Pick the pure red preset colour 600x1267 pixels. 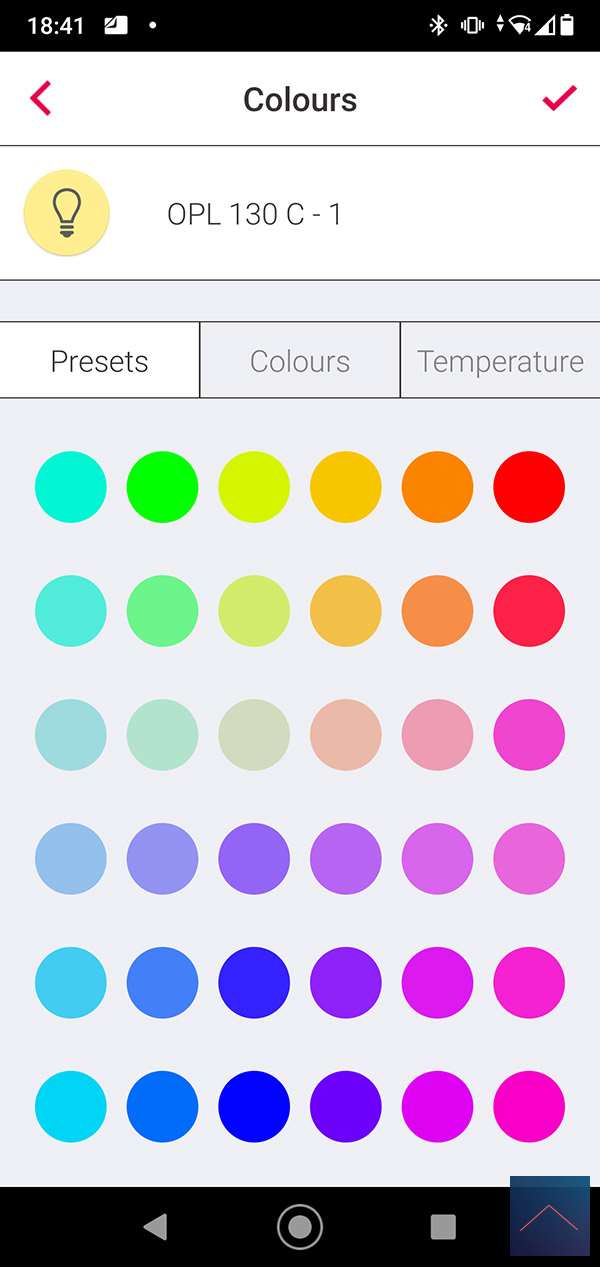(x=529, y=487)
